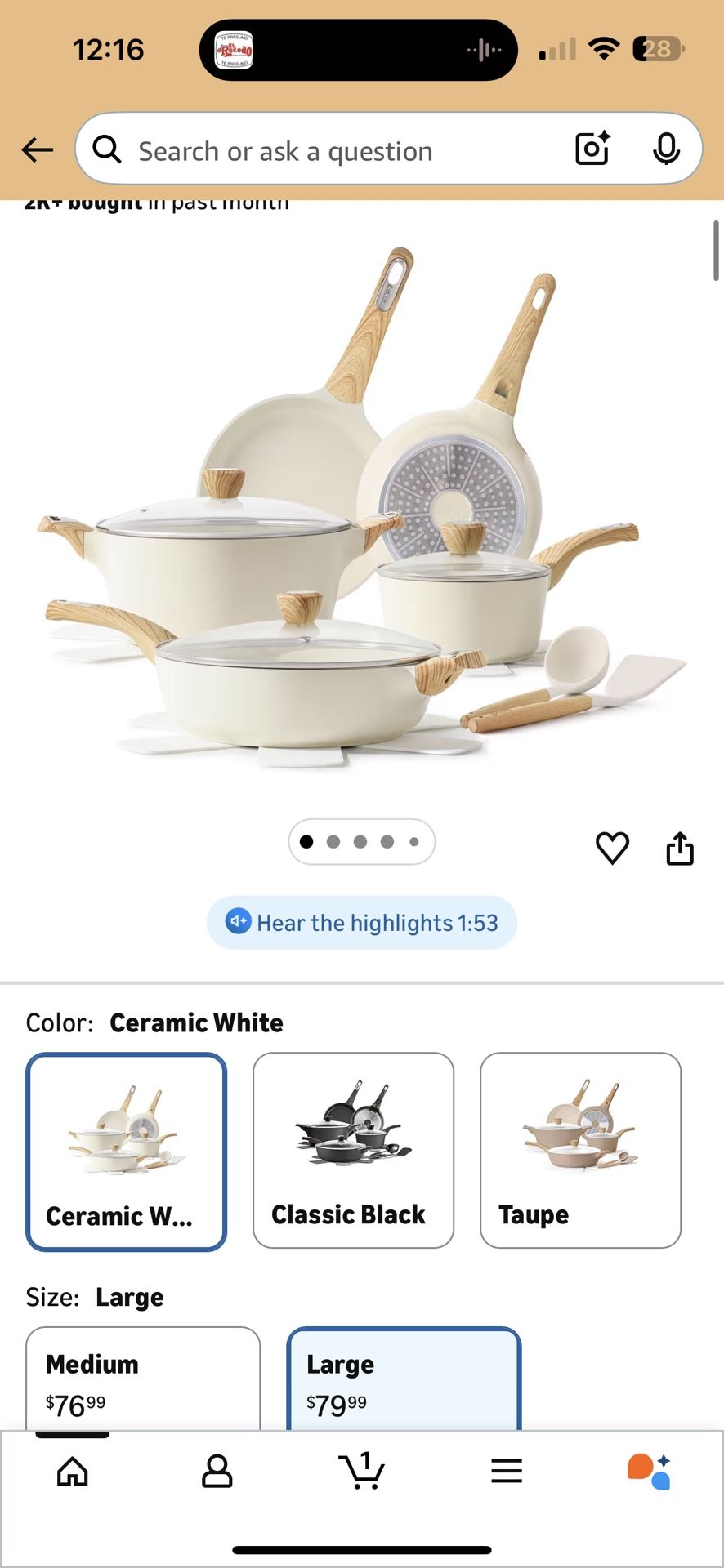Open the account profile tab

coord(217,1472)
